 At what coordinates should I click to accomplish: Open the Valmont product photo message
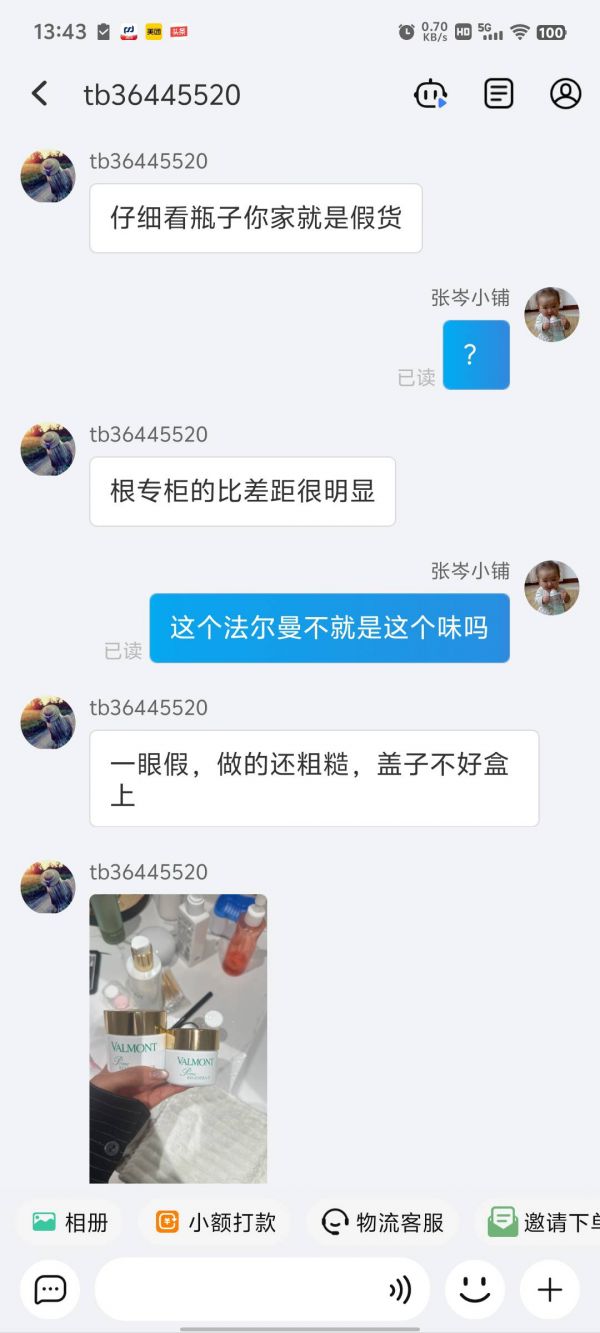tap(178, 1038)
